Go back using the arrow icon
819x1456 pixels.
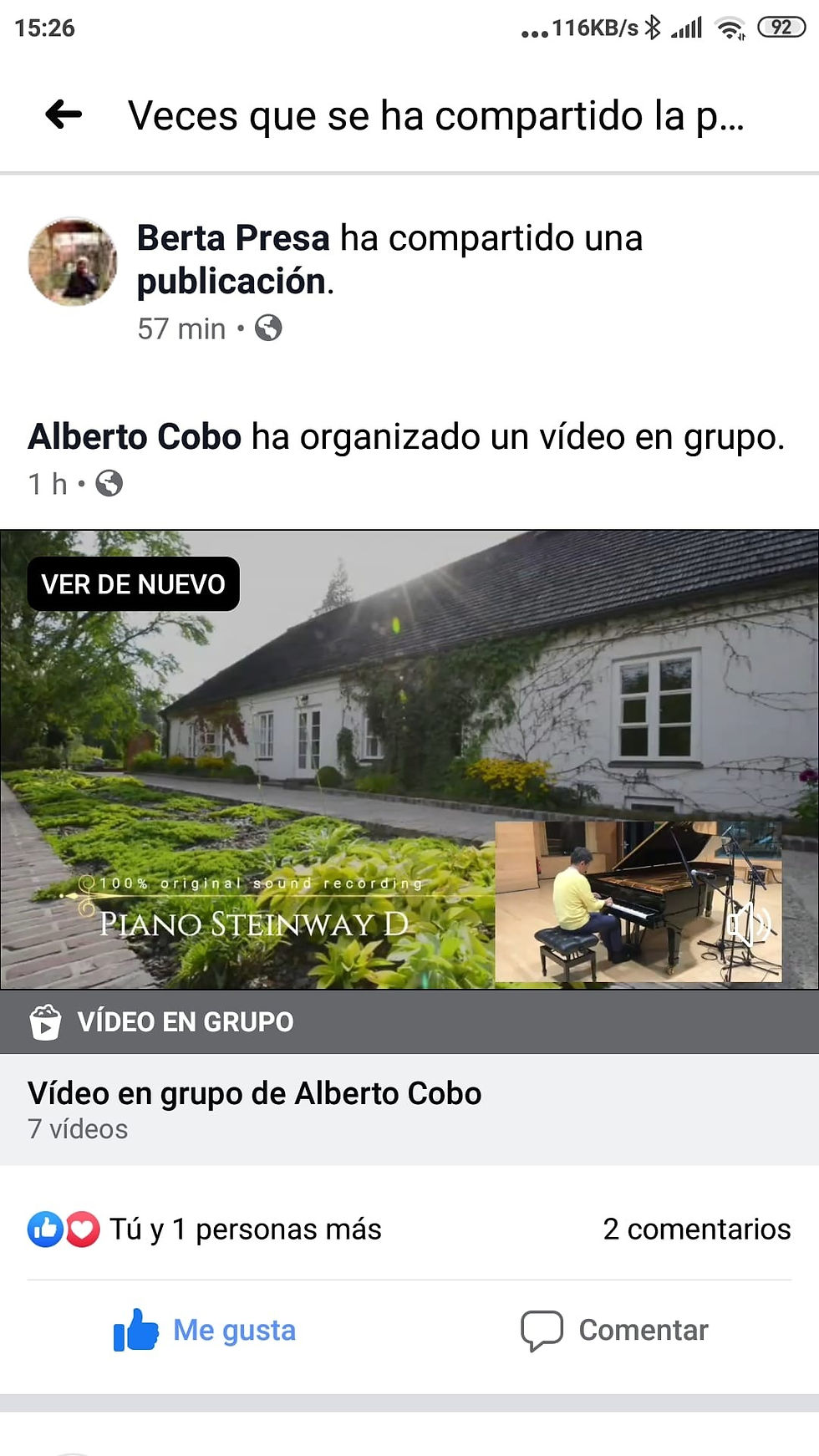click(64, 115)
